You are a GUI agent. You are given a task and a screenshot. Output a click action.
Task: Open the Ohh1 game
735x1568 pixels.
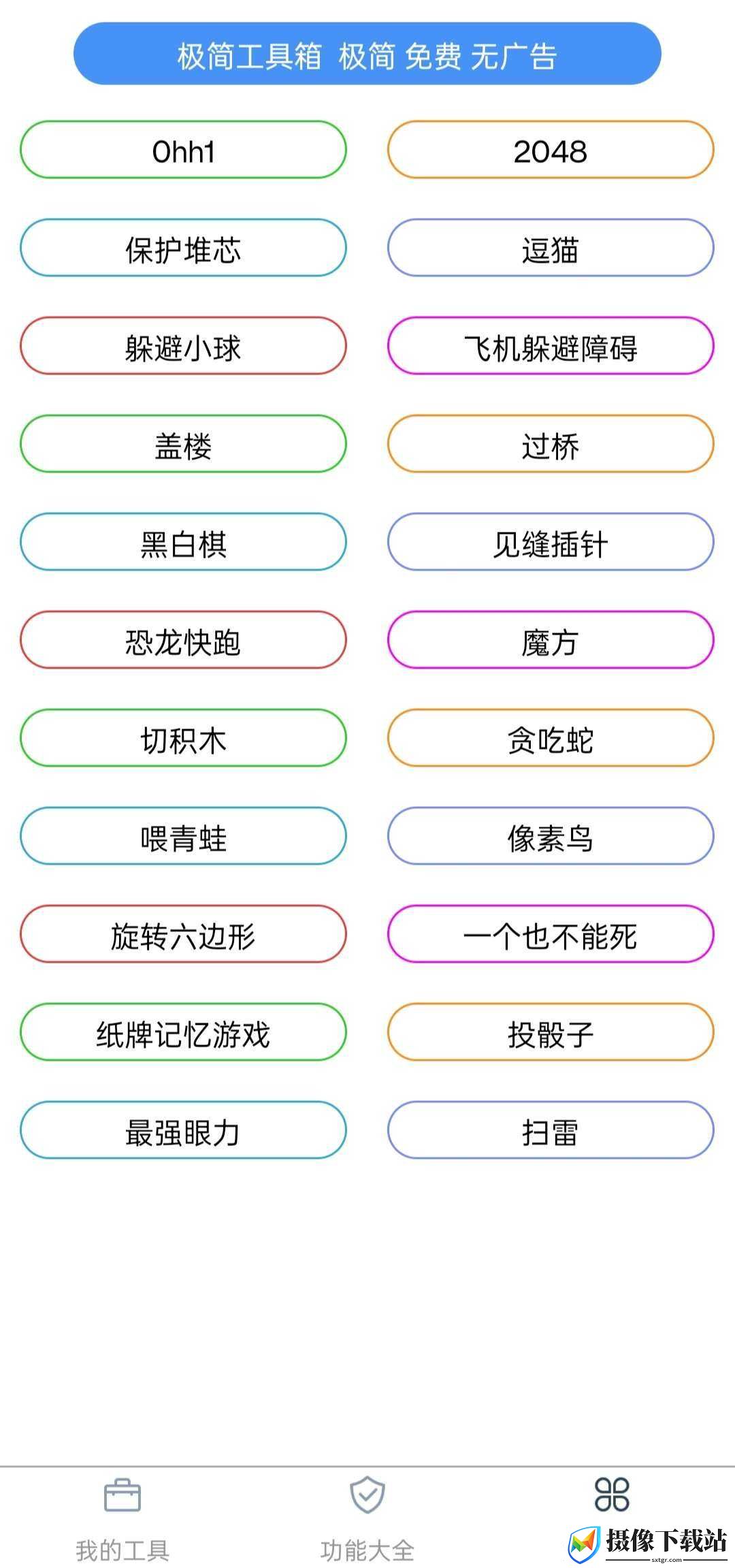point(183,150)
